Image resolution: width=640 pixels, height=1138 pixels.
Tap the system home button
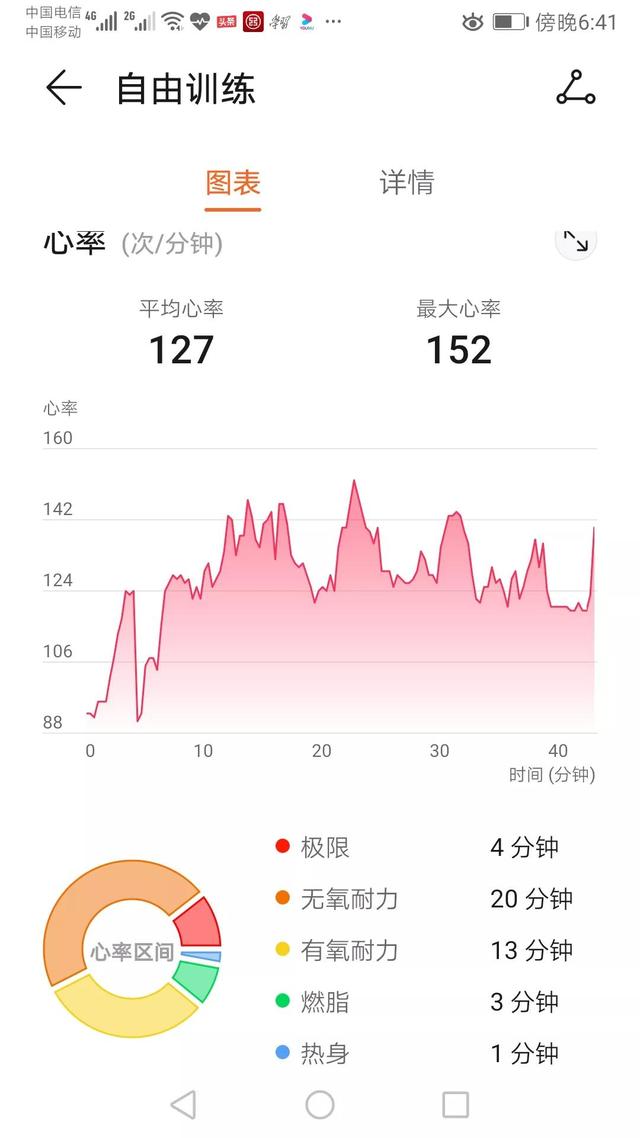tap(320, 1104)
